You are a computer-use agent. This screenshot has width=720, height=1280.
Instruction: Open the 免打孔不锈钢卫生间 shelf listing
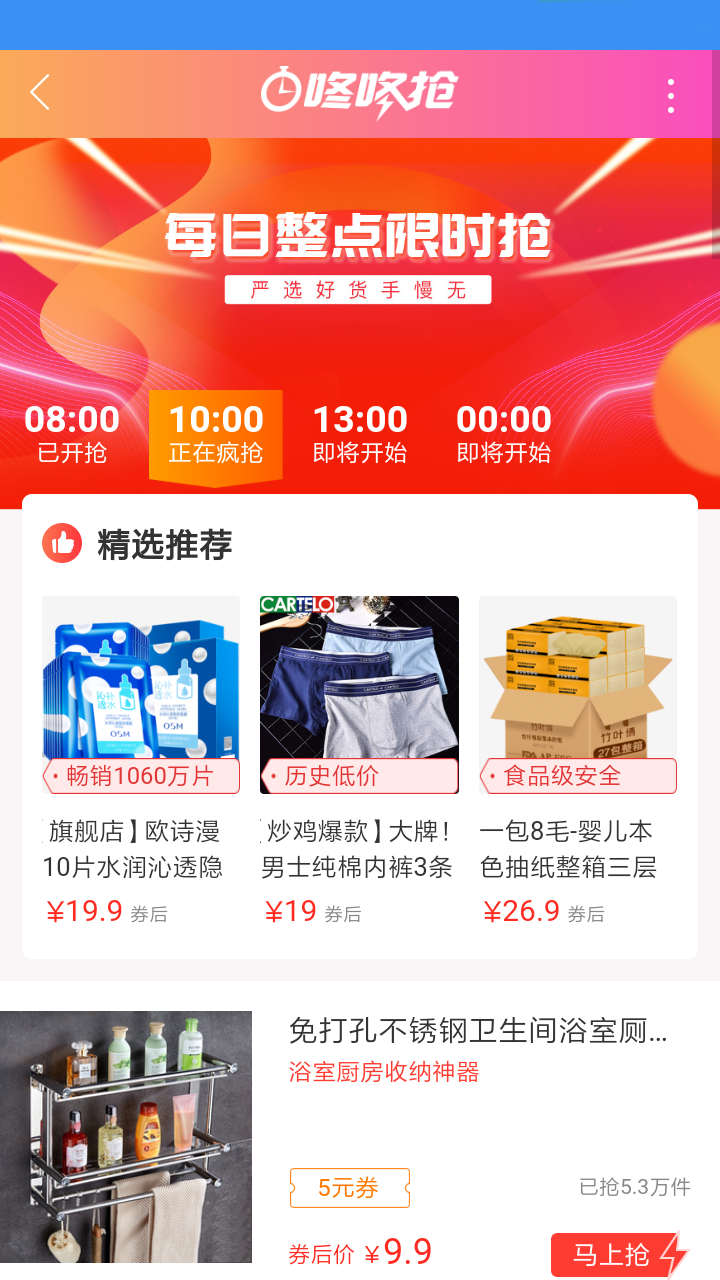click(478, 1030)
